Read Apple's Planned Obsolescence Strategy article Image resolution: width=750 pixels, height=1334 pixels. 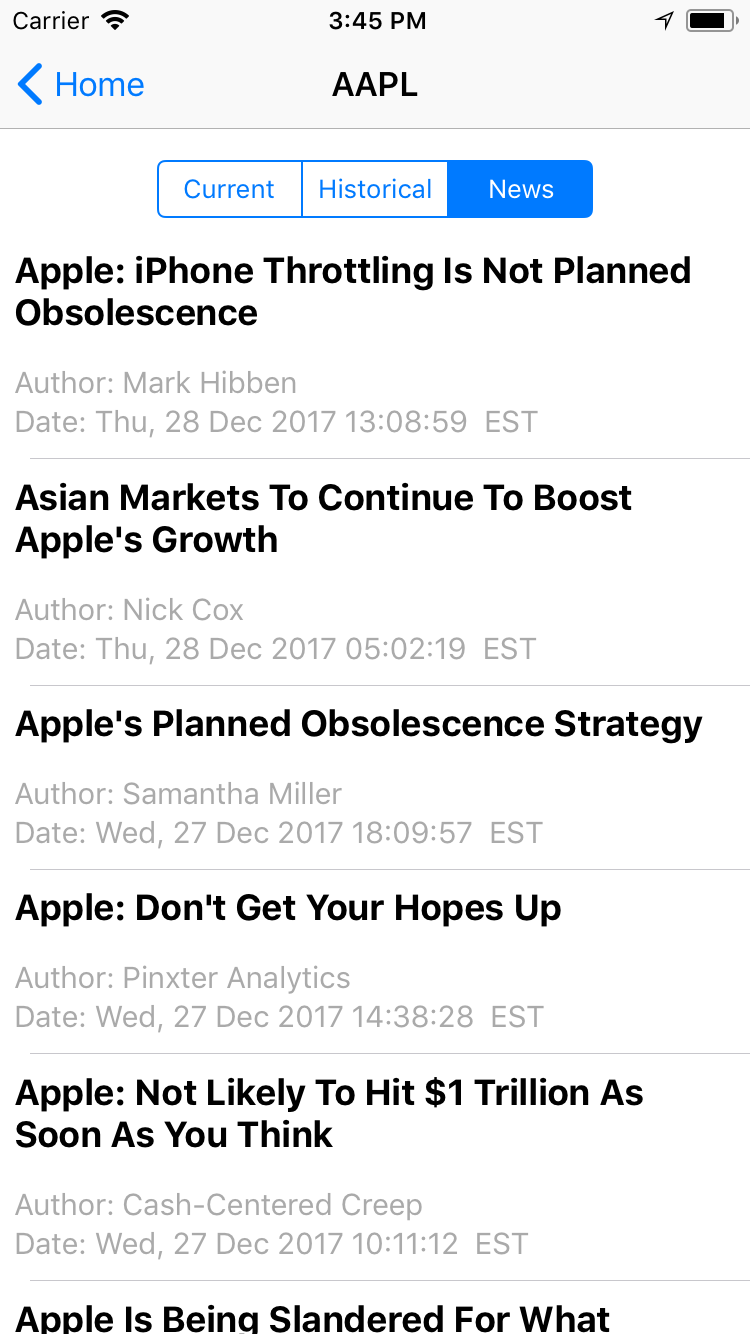(x=375, y=778)
